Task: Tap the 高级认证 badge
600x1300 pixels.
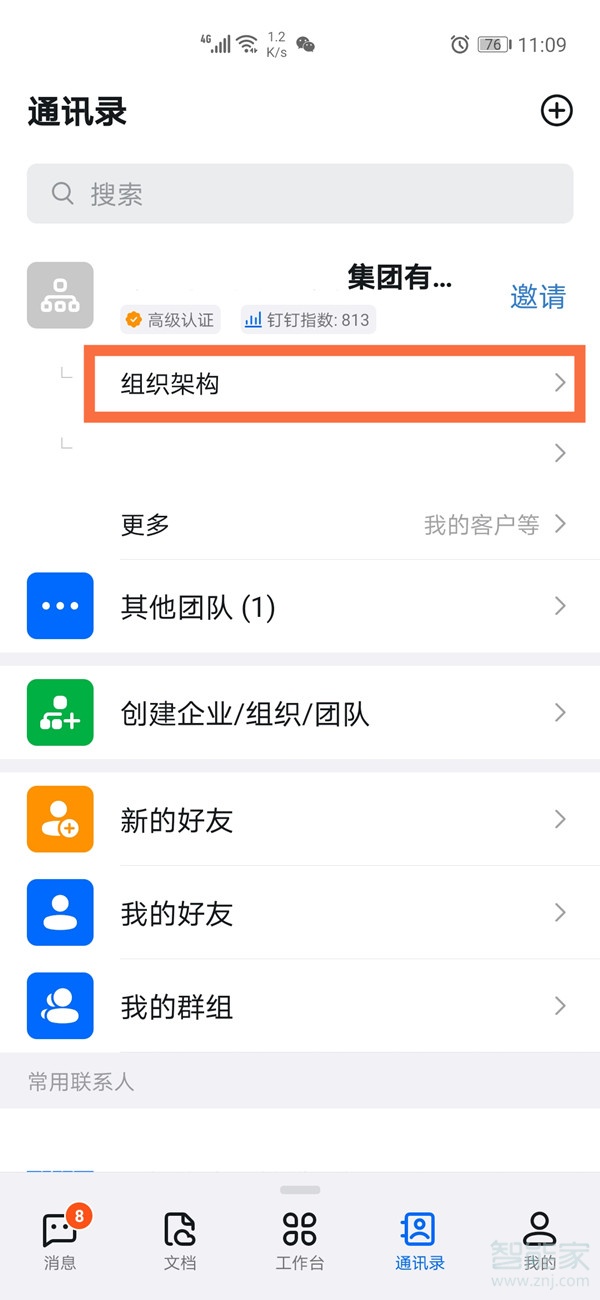Action: click(x=170, y=320)
